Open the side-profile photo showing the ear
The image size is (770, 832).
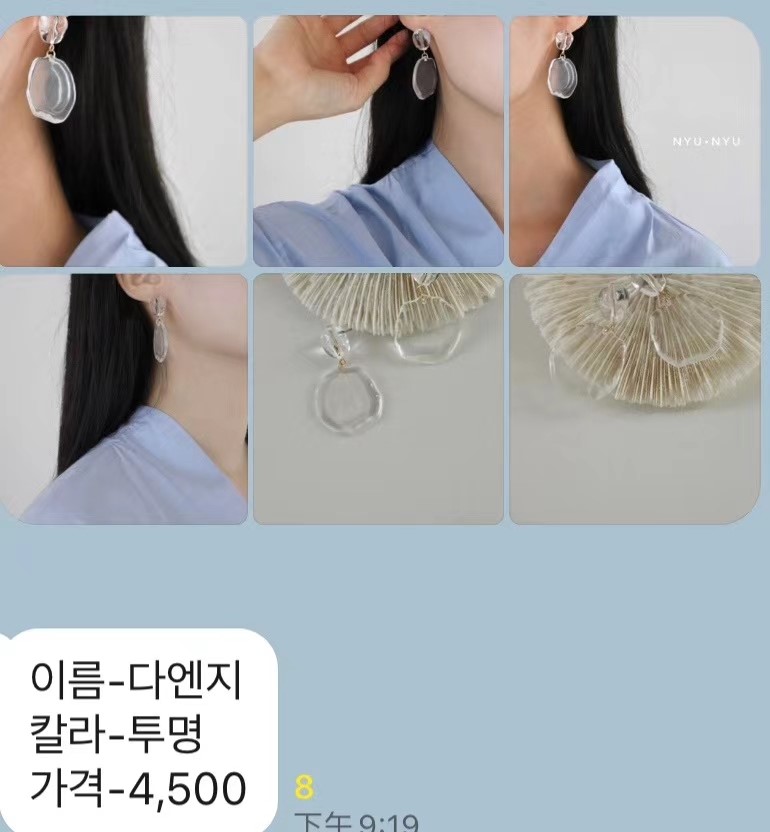coord(122,398)
